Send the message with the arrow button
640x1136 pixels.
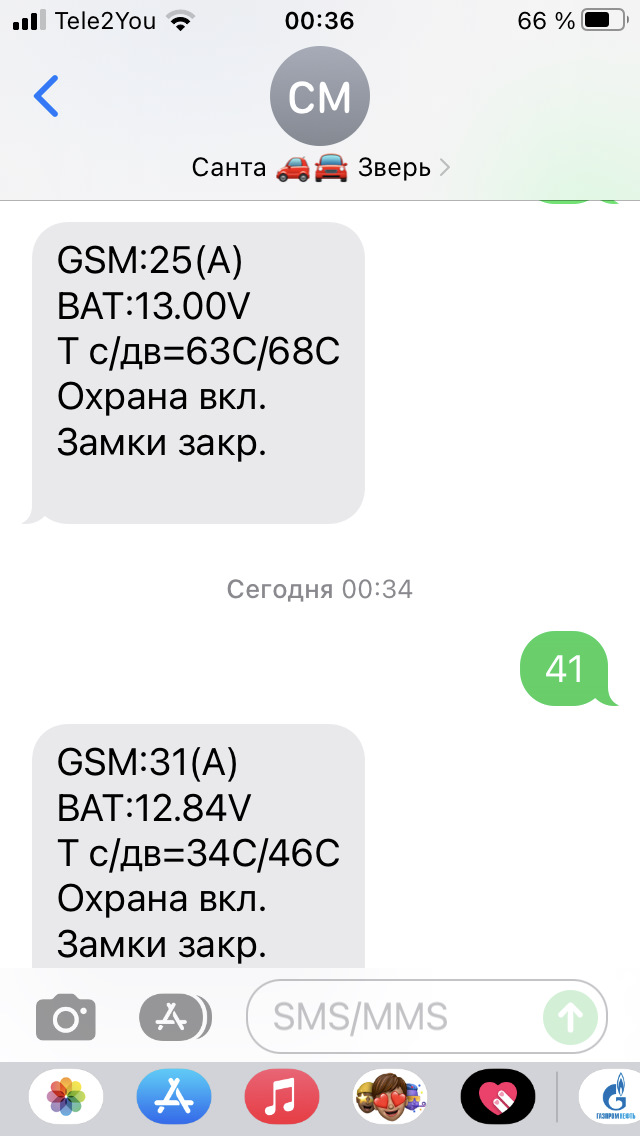[570, 1018]
